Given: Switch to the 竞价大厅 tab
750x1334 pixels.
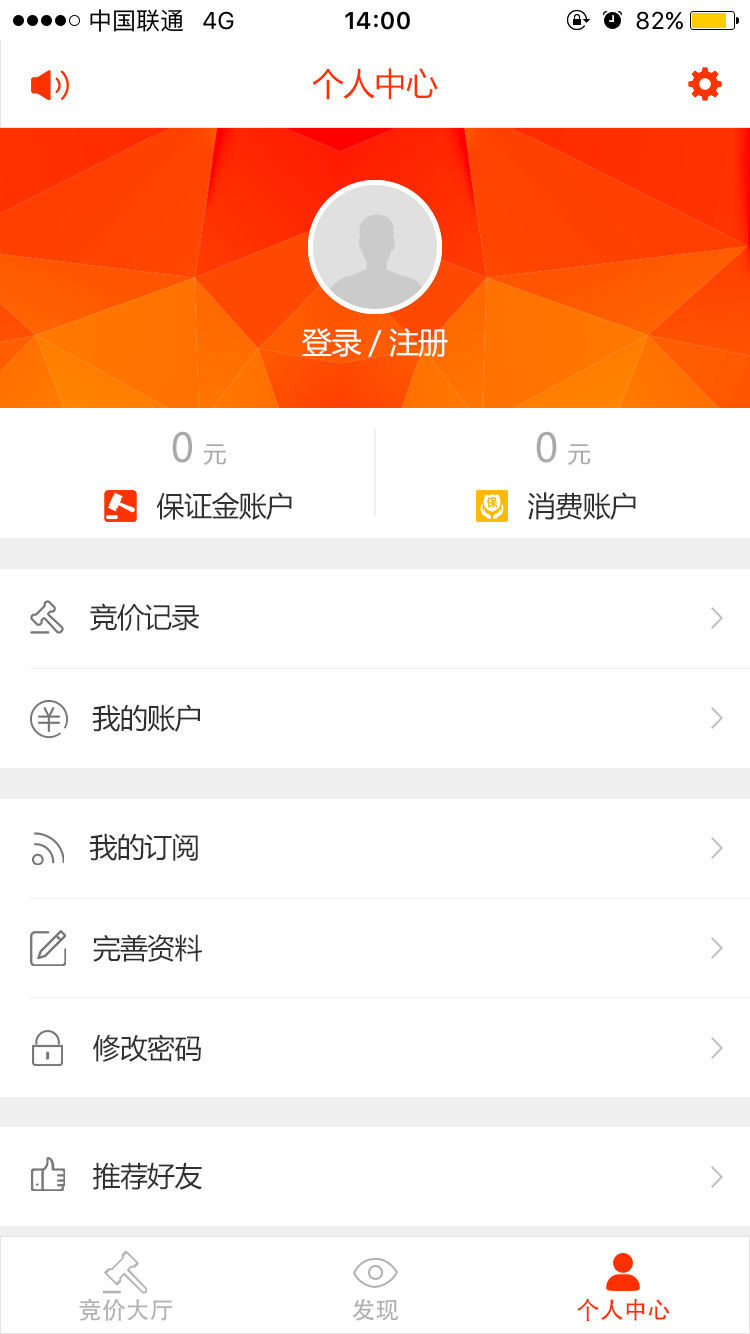Looking at the screenshot, I should [126, 1287].
